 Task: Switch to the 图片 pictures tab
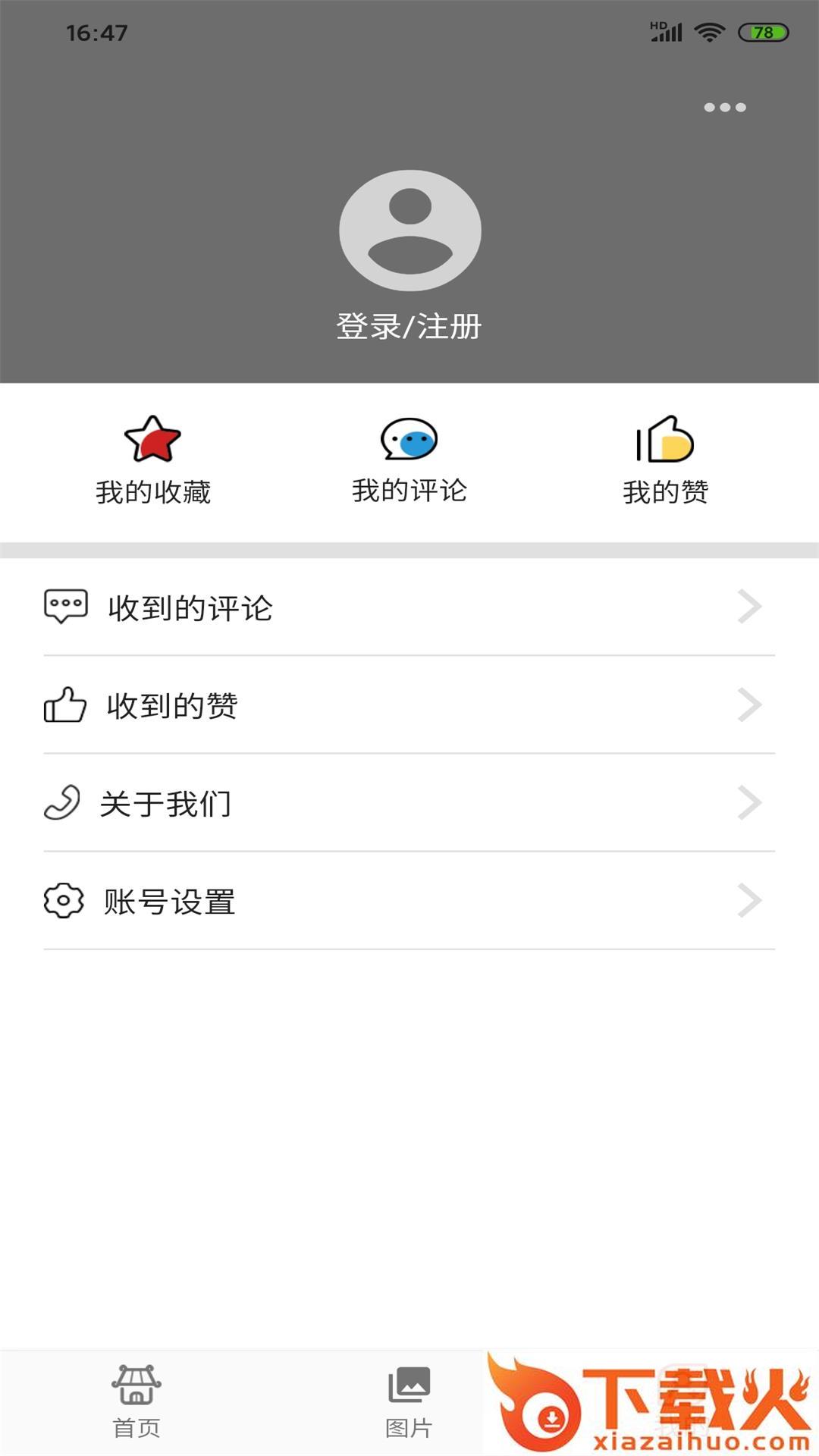coord(409,1401)
